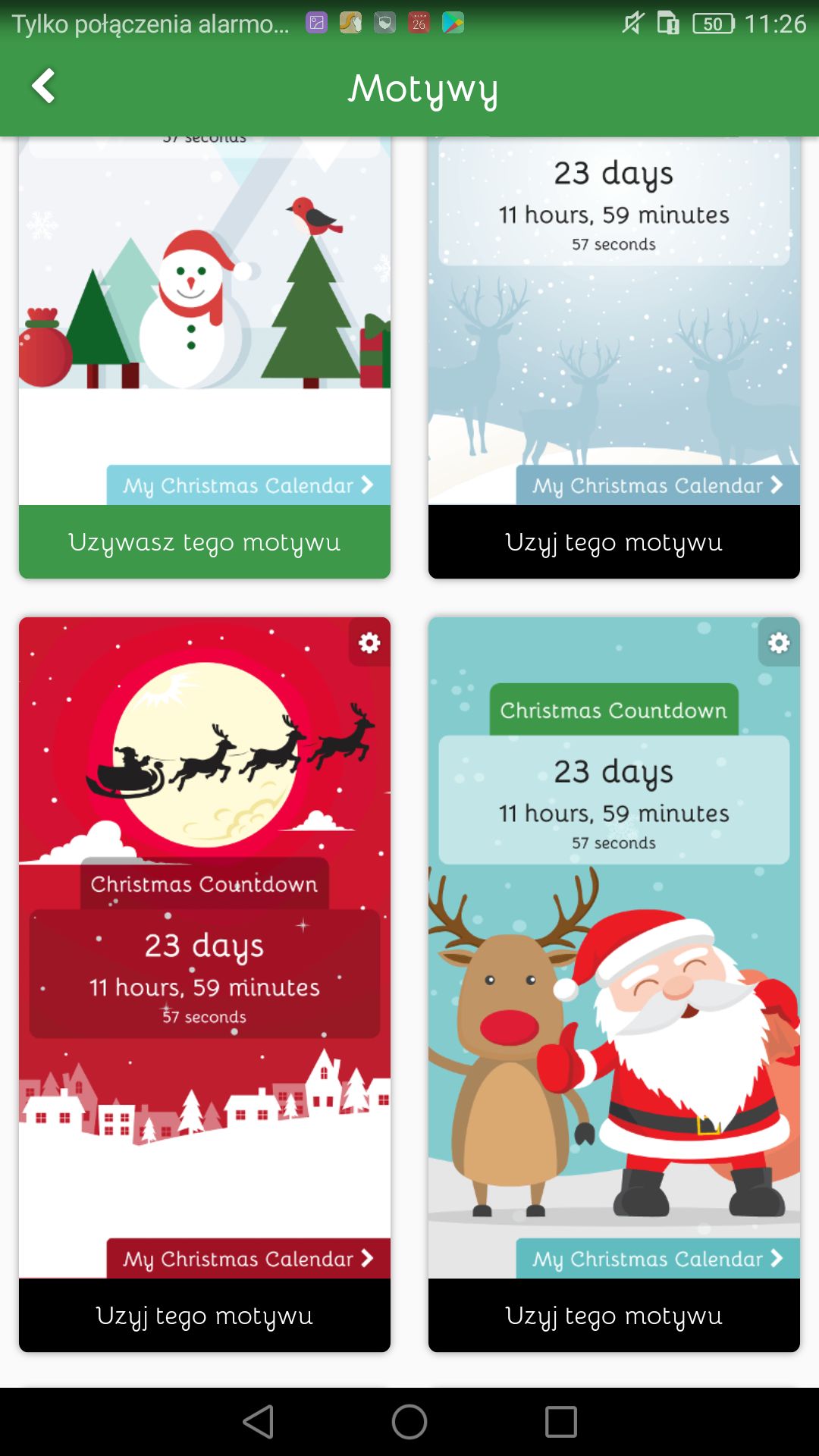Go back using the Motywy header arrow
Viewport: 819px width, 1456px height.
click(x=43, y=86)
